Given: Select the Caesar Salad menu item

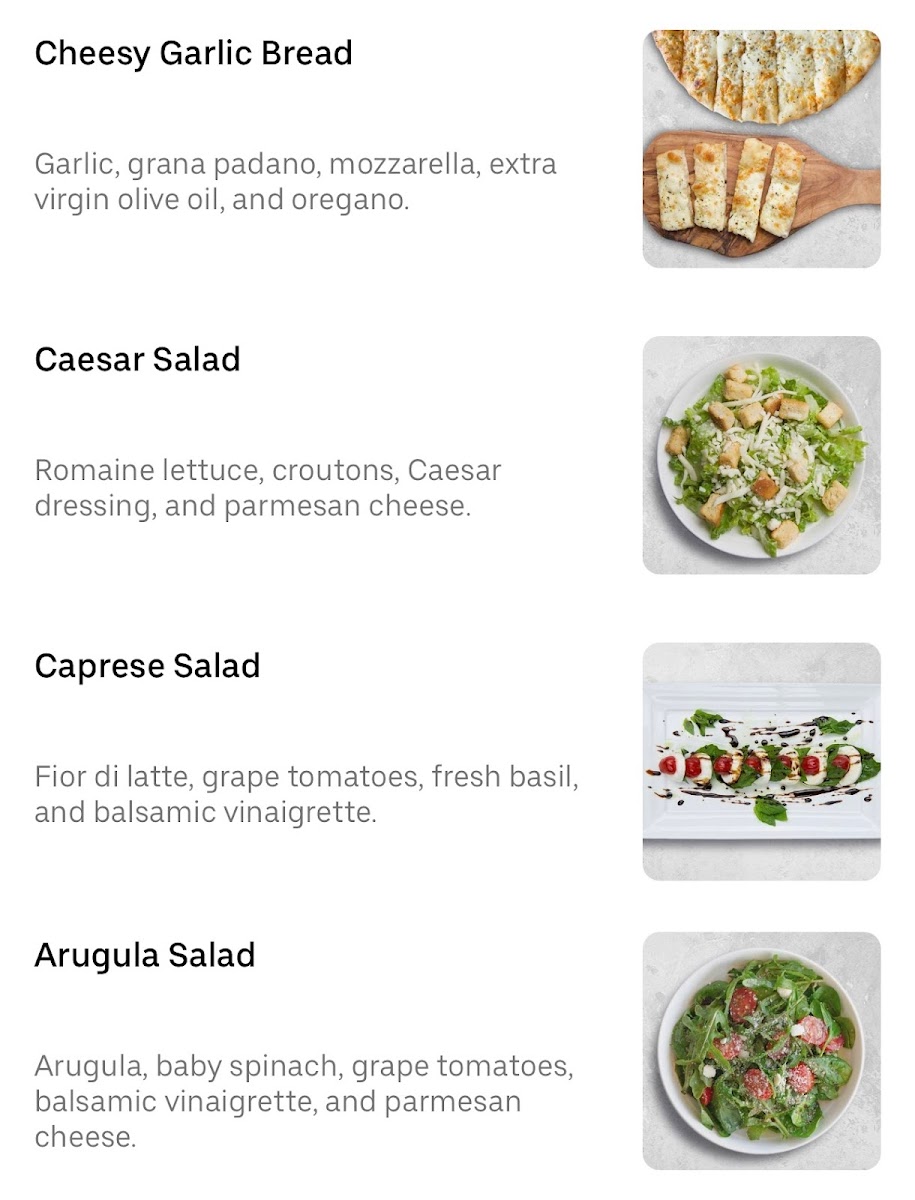Looking at the screenshot, I should click(x=137, y=359).
